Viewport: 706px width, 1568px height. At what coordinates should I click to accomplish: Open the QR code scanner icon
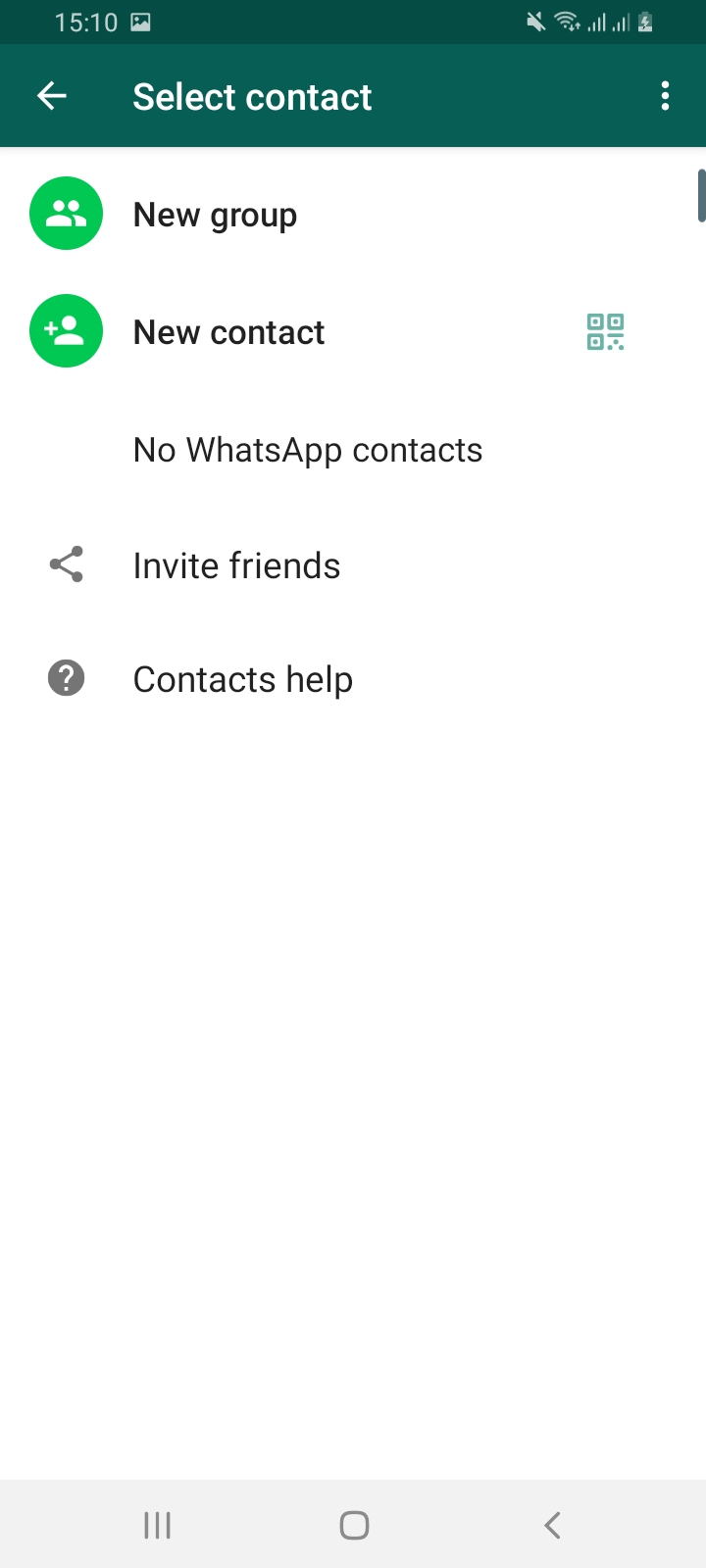click(606, 332)
